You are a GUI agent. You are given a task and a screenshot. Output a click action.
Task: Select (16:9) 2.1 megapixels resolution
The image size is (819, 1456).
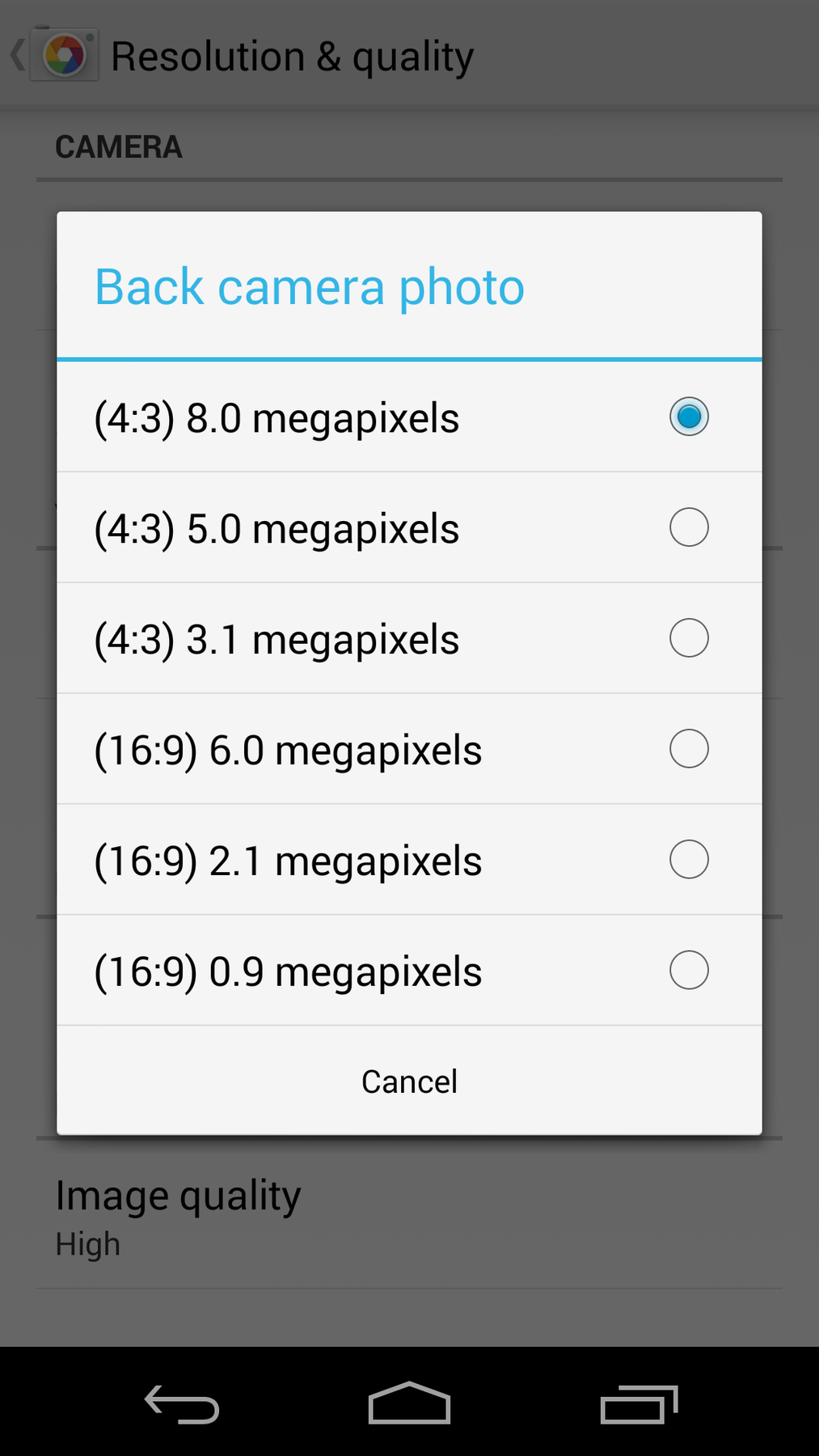(x=688, y=859)
